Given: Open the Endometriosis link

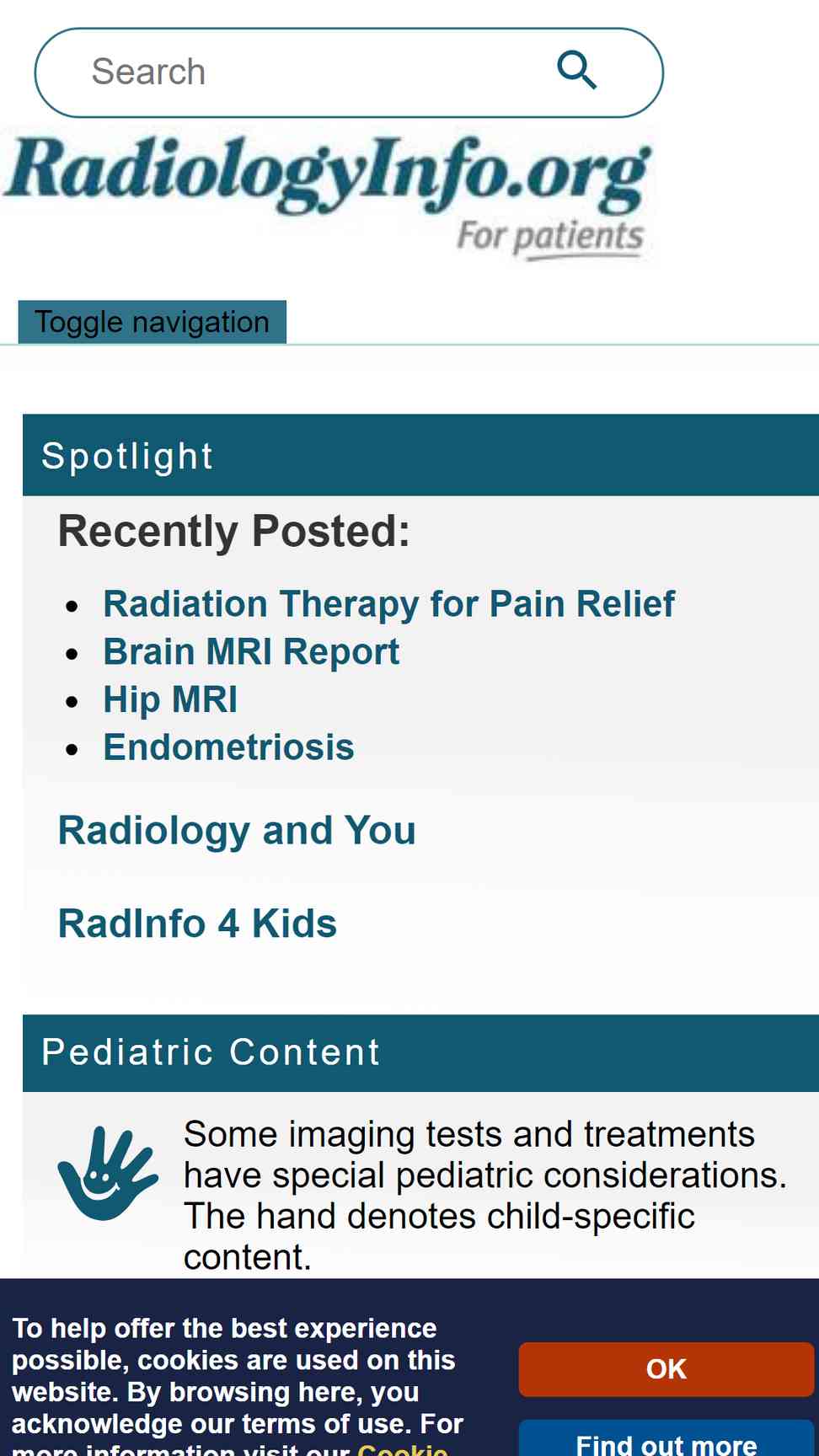Looking at the screenshot, I should tap(228, 747).
